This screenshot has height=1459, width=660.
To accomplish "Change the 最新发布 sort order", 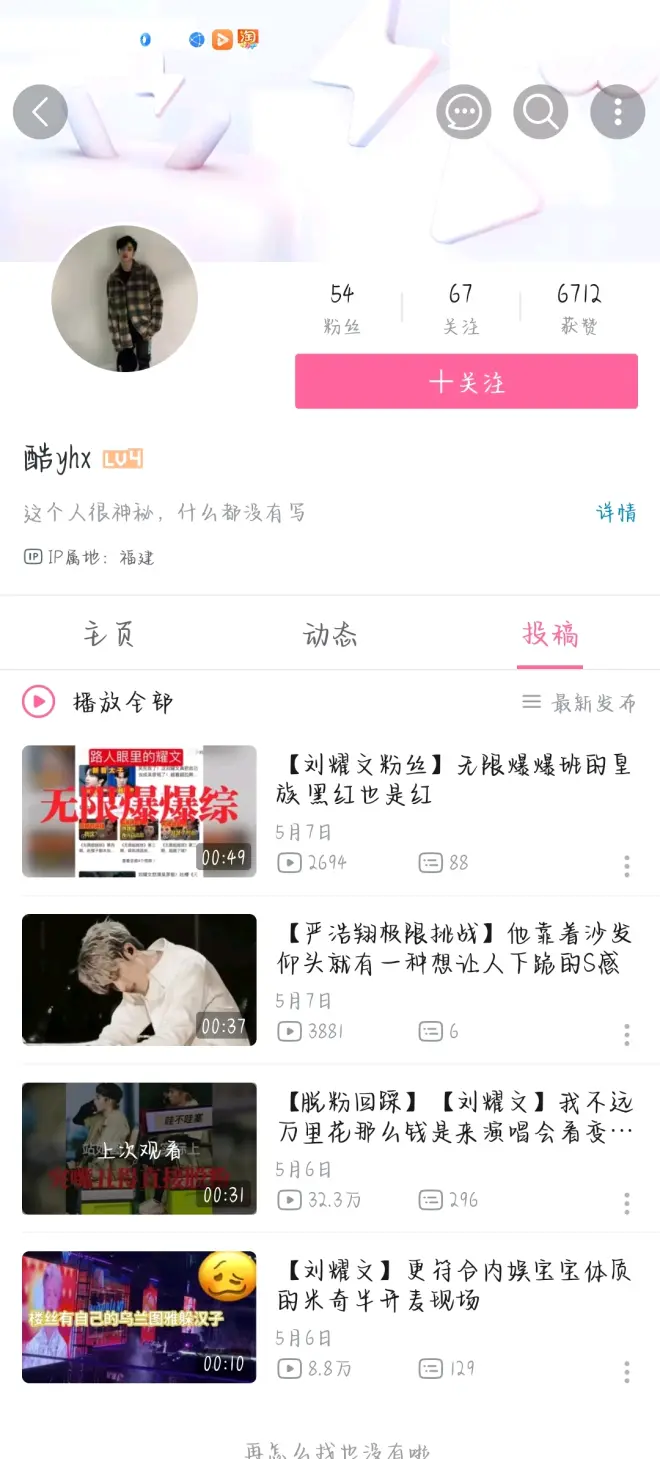I will pyautogui.click(x=579, y=703).
